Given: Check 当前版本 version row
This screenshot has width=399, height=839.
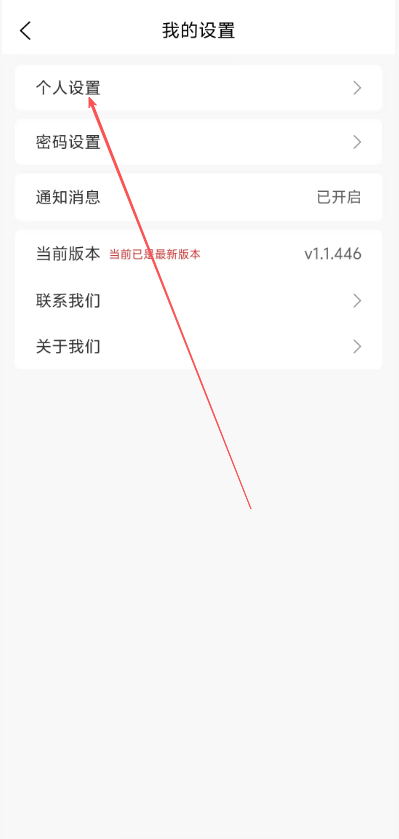Looking at the screenshot, I should click(198, 254).
